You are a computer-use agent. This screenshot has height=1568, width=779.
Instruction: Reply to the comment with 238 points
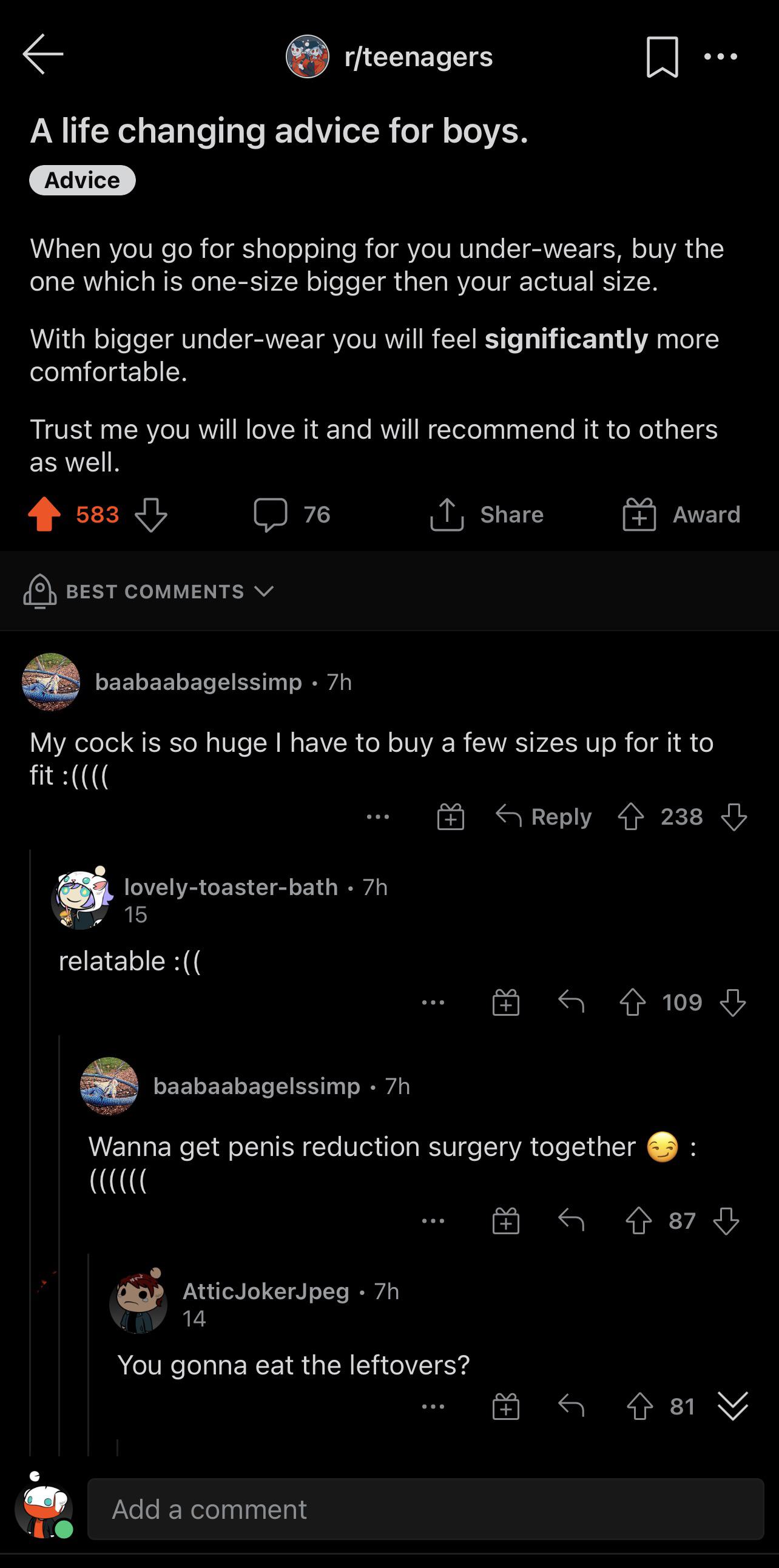point(544,817)
